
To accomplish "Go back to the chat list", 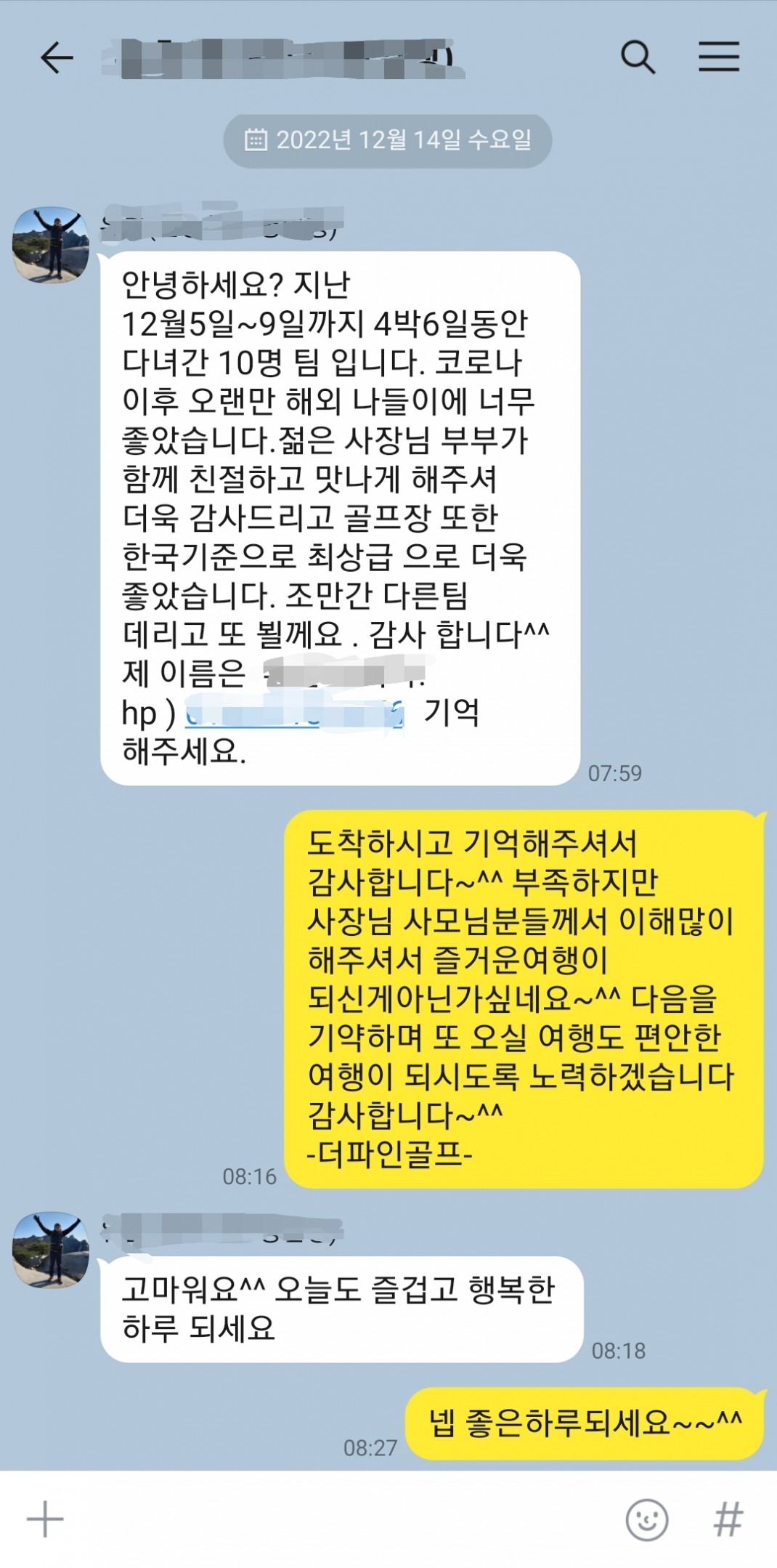I will [57, 58].
